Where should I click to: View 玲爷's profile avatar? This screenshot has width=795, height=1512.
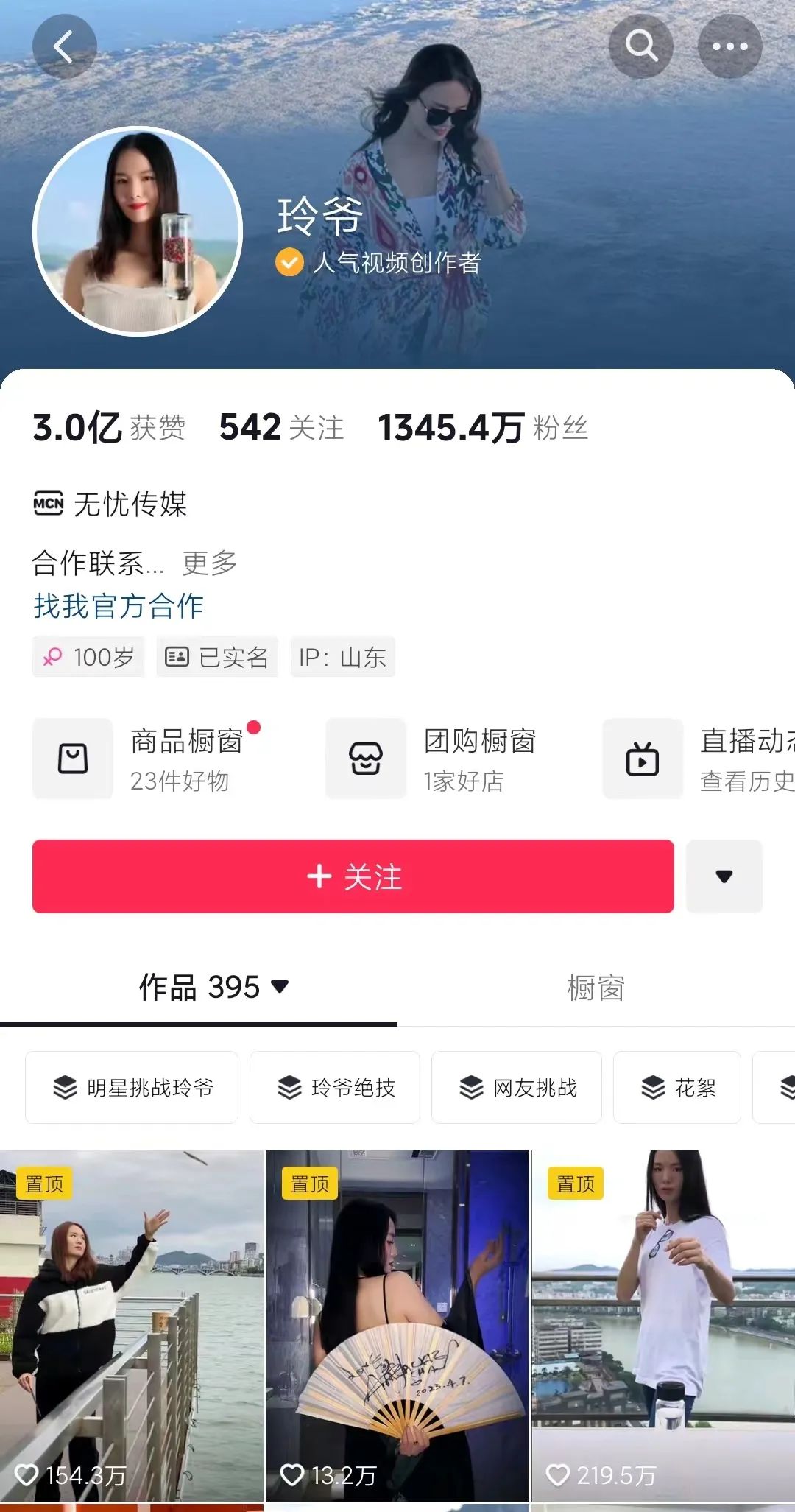tap(138, 231)
